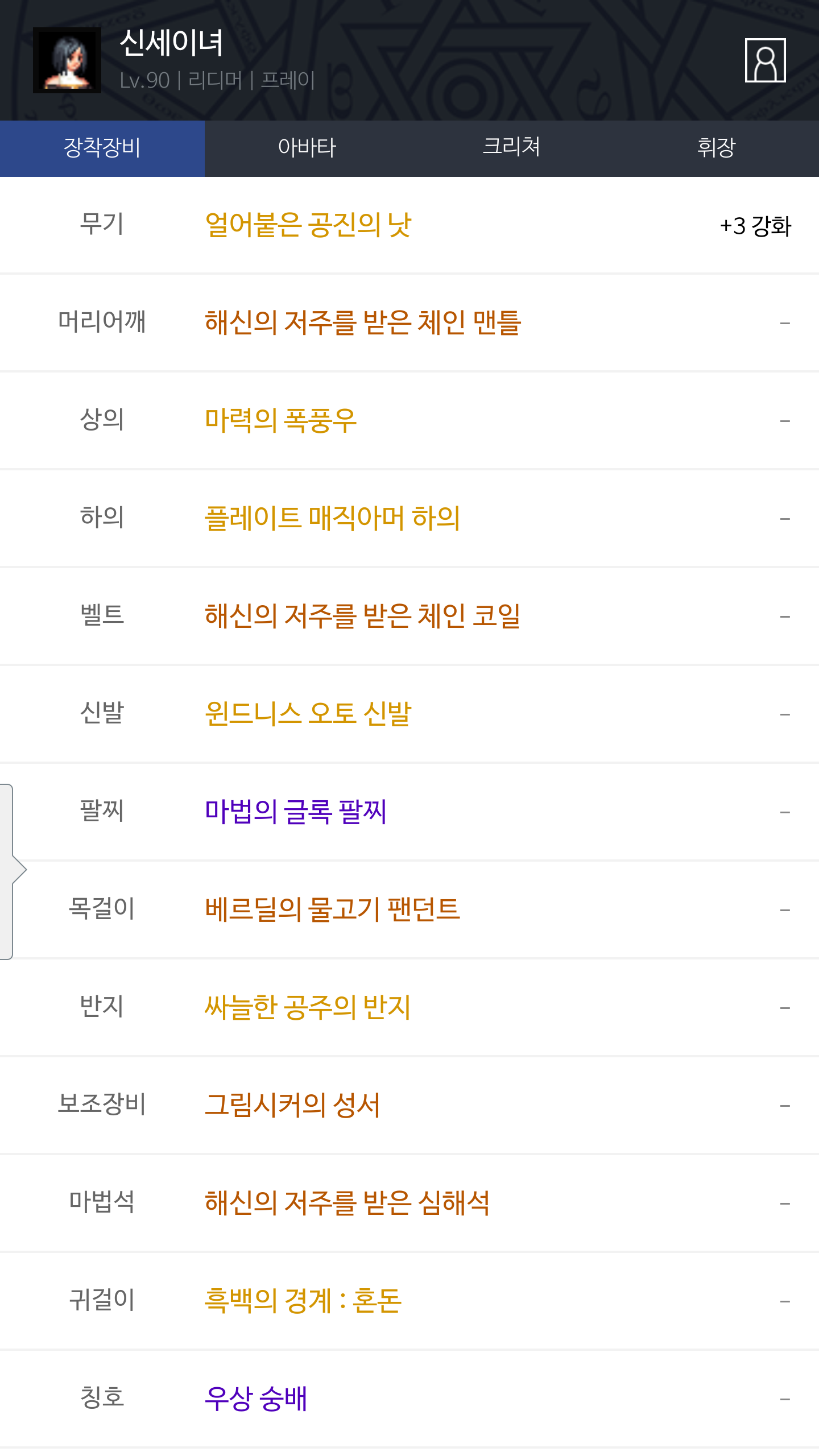View 베르딜의 물고기 팬던트 necklace
This screenshot has width=819, height=1456.
(x=332, y=909)
